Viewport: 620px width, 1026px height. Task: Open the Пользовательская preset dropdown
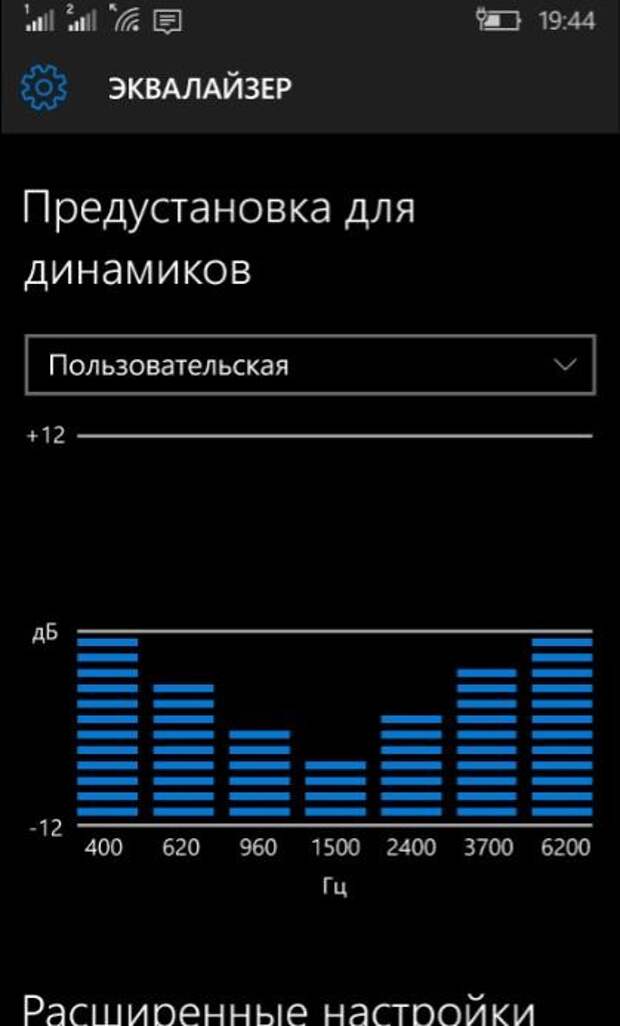click(x=309, y=365)
